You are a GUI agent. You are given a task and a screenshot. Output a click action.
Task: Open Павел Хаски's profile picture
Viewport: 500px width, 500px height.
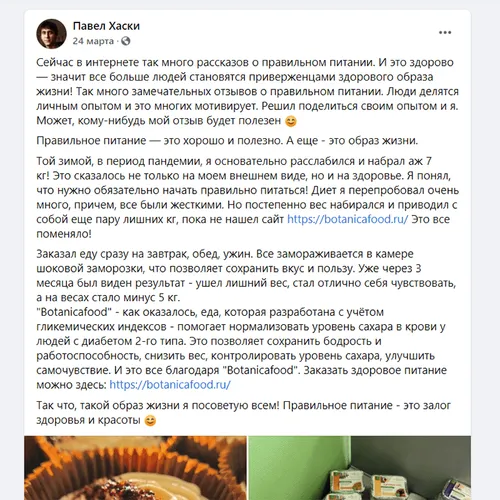[51, 34]
